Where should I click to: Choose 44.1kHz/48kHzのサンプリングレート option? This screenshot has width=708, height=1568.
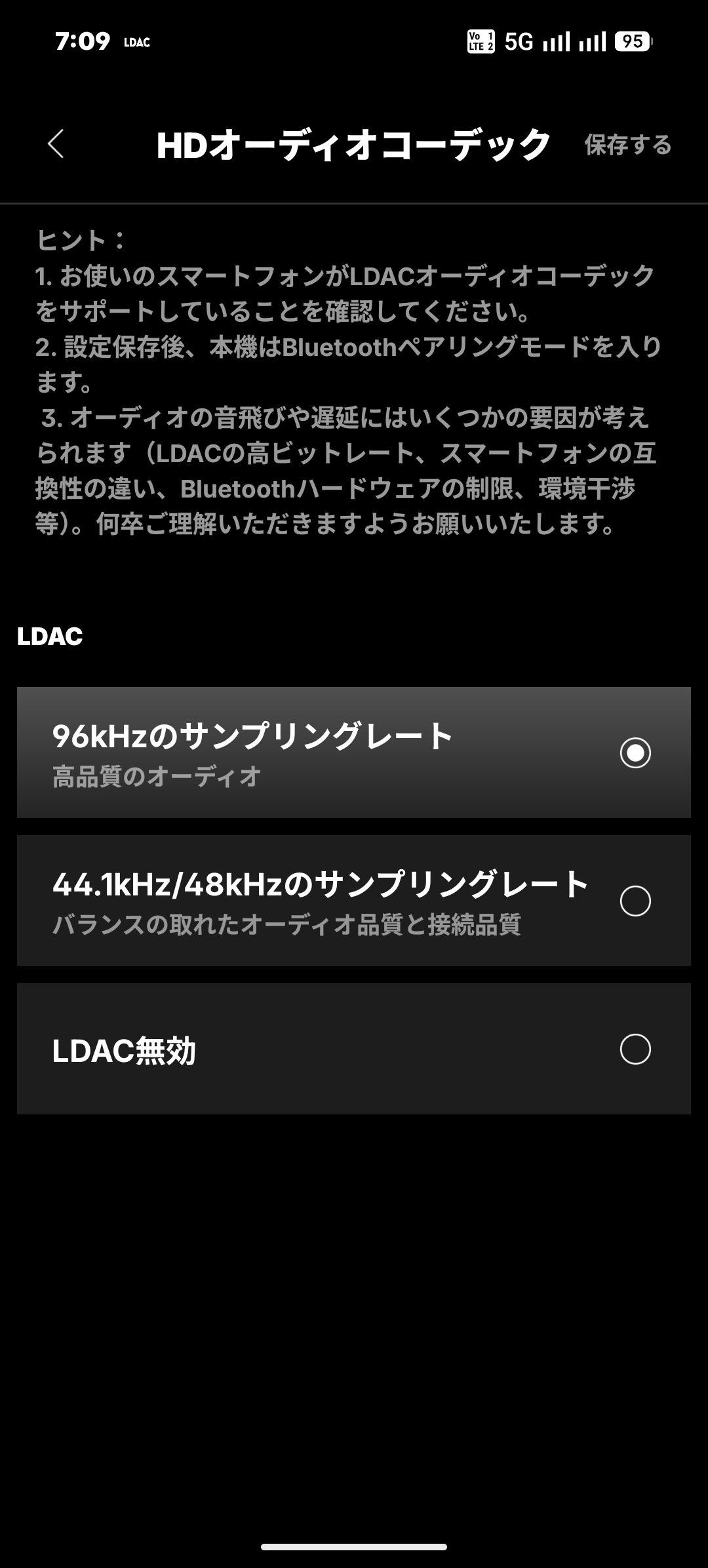point(354,901)
